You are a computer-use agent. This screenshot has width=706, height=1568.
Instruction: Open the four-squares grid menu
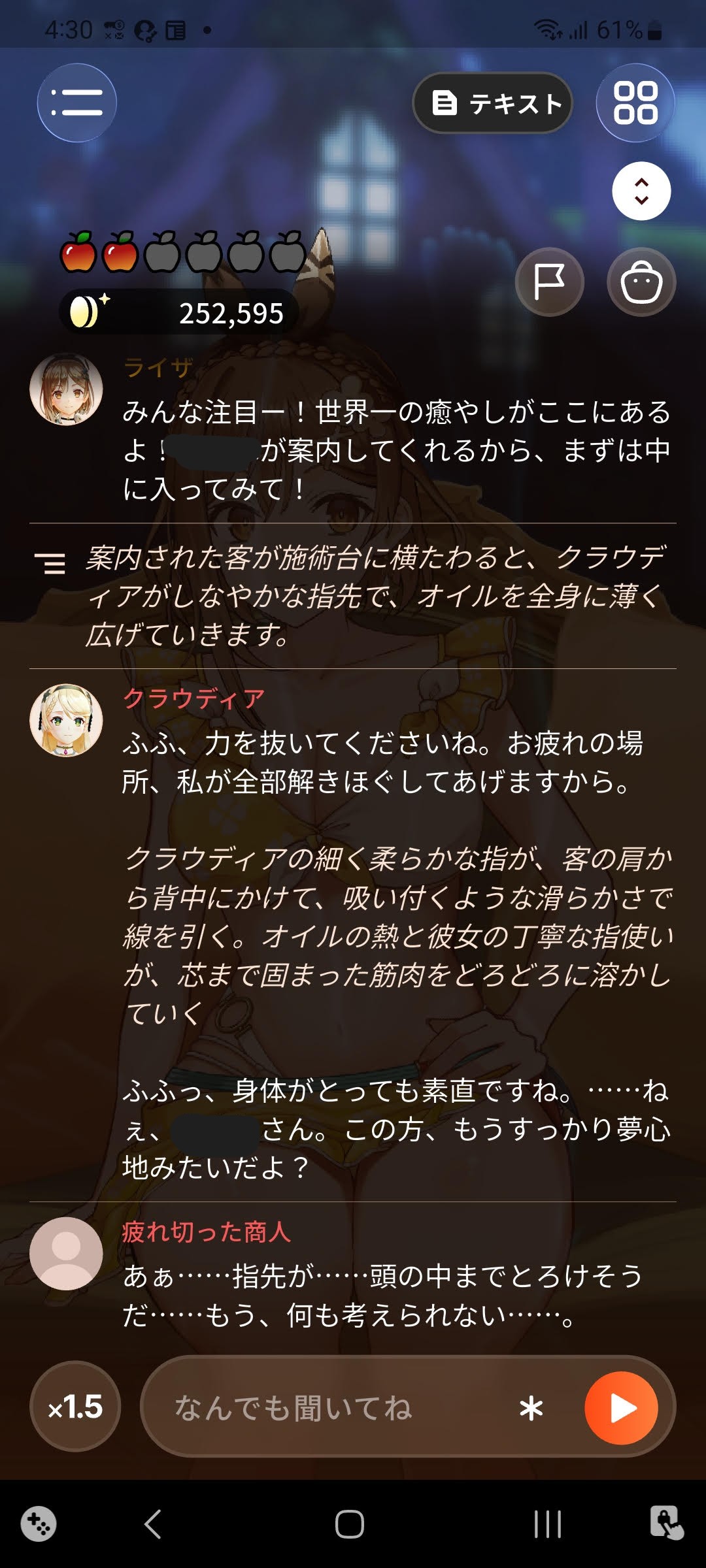[x=635, y=103]
